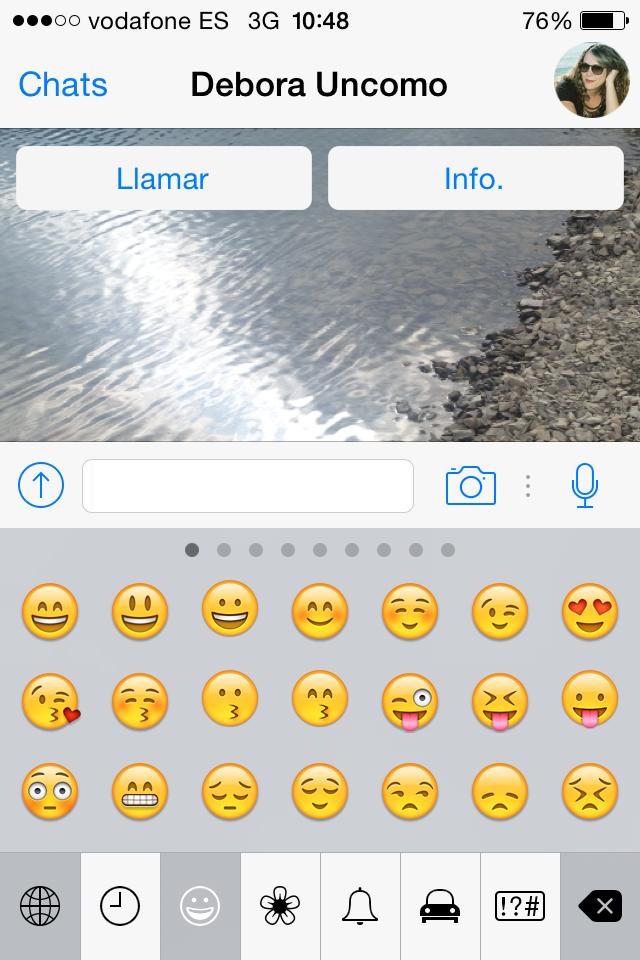Open Debora Uncomo's profile picture
The image size is (640, 960).
pos(592,80)
